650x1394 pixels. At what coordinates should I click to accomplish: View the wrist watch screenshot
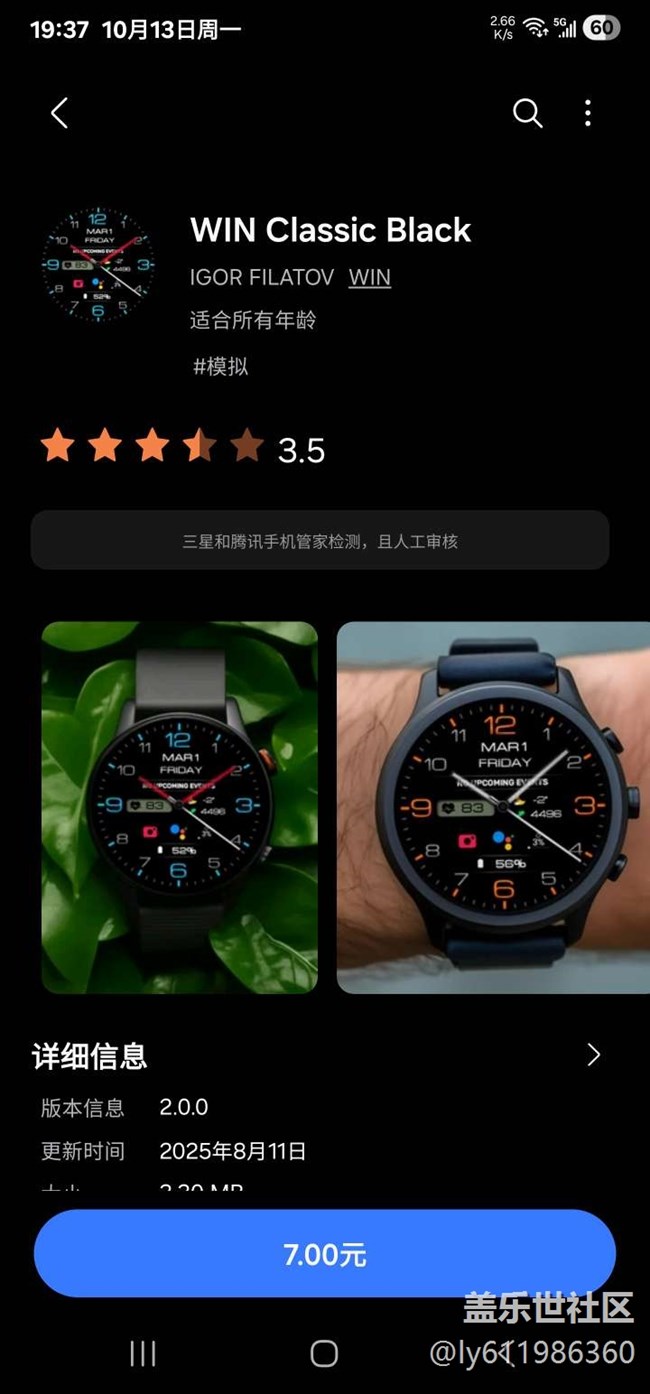pyautogui.click(x=493, y=807)
